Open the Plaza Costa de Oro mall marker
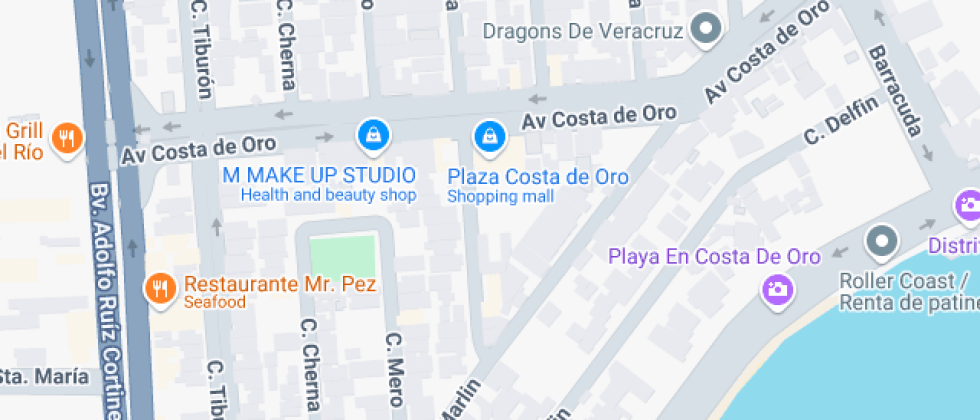This screenshot has height=420, width=980. coord(489,133)
